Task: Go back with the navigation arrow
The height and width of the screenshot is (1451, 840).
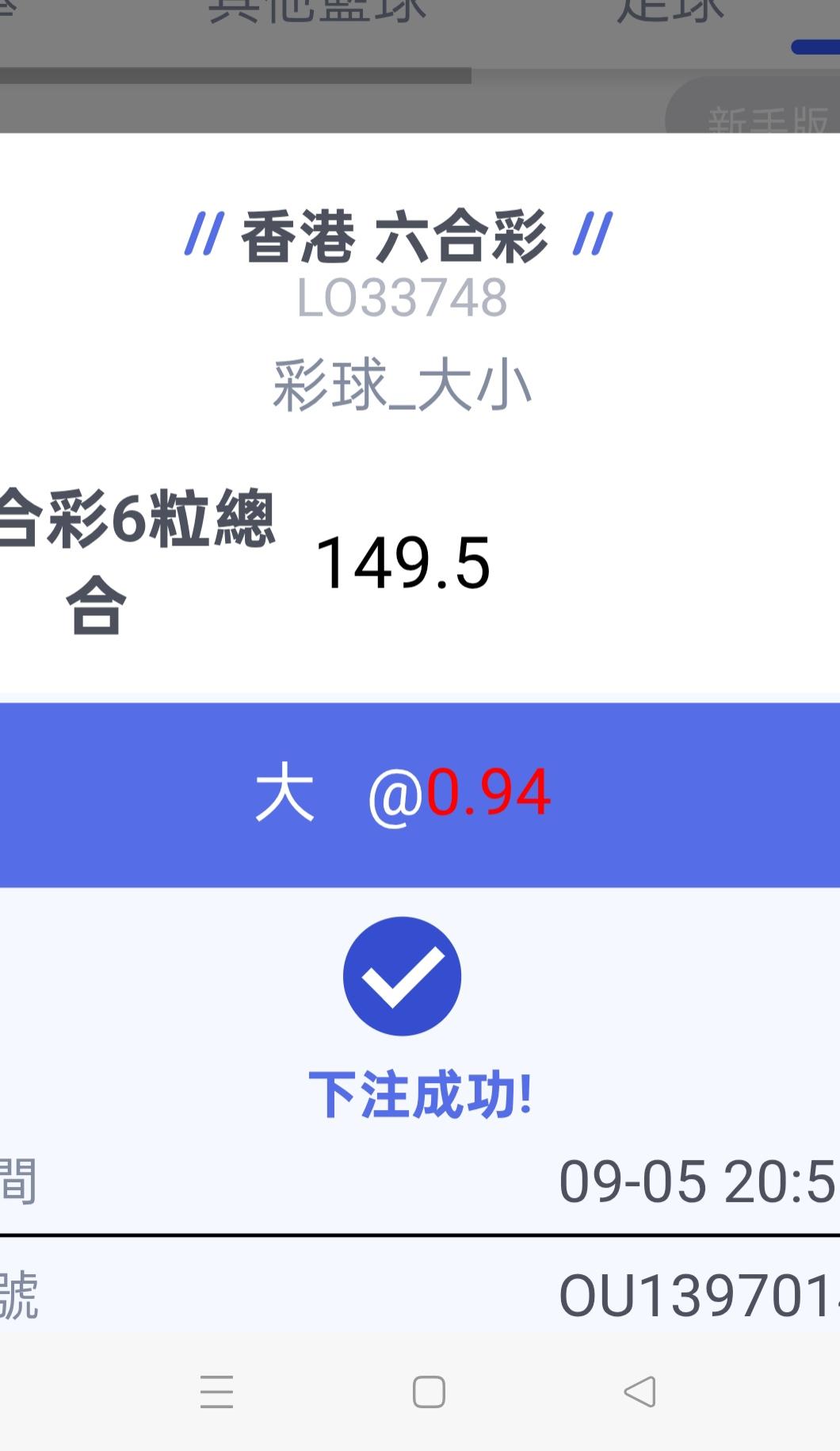Action: click(x=640, y=1392)
